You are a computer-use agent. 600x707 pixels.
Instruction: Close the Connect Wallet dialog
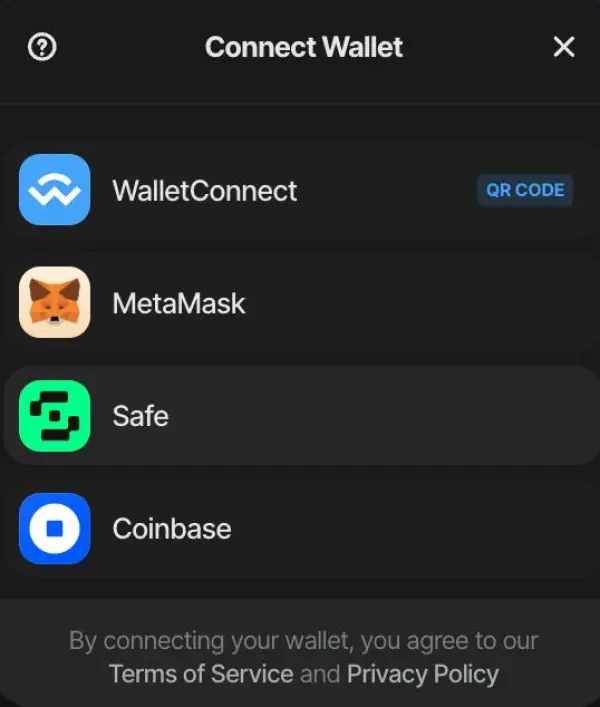pos(564,47)
